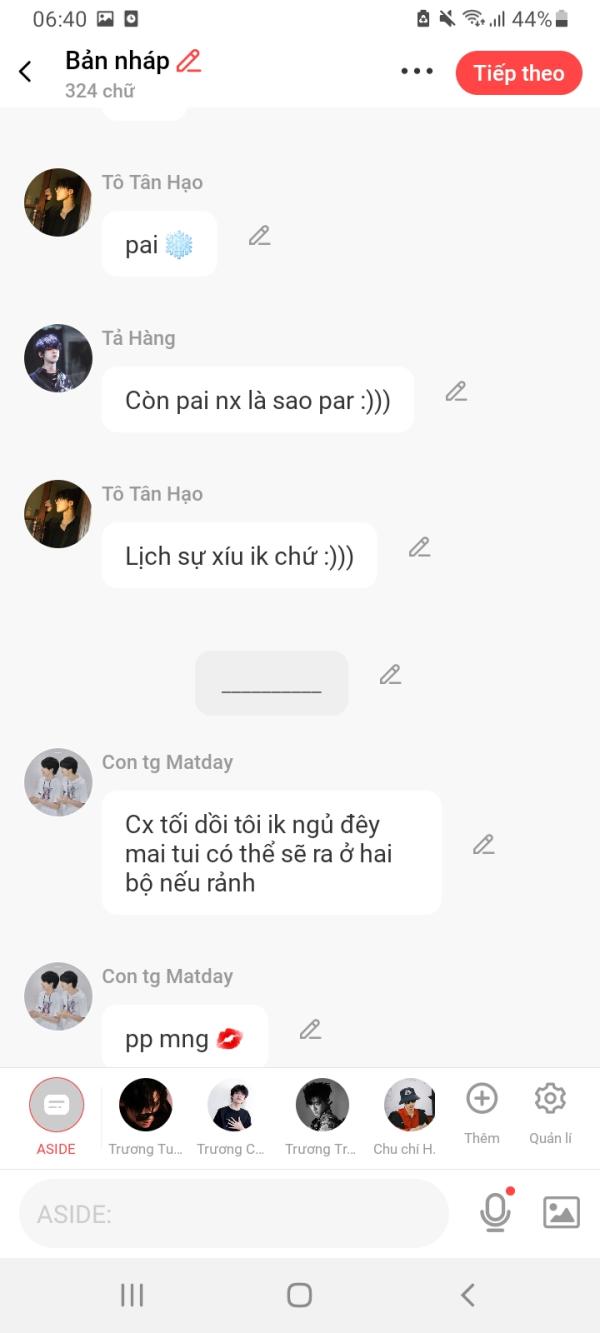The width and height of the screenshot is (600, 1333).
Task: Add a new character with Thêm
Action: tap(482, 1112)
